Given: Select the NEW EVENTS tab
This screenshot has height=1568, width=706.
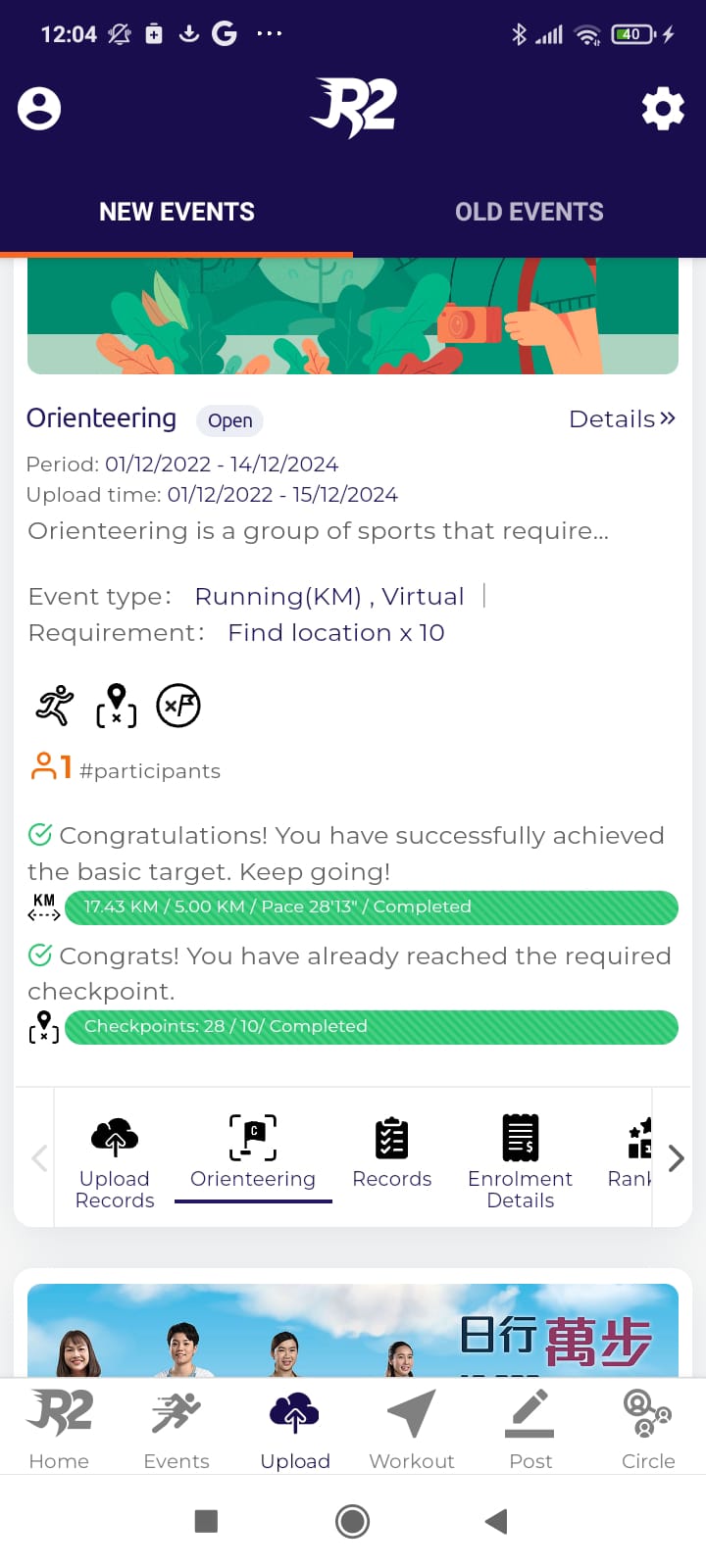Looking at the screenshot, I should 176,212.
